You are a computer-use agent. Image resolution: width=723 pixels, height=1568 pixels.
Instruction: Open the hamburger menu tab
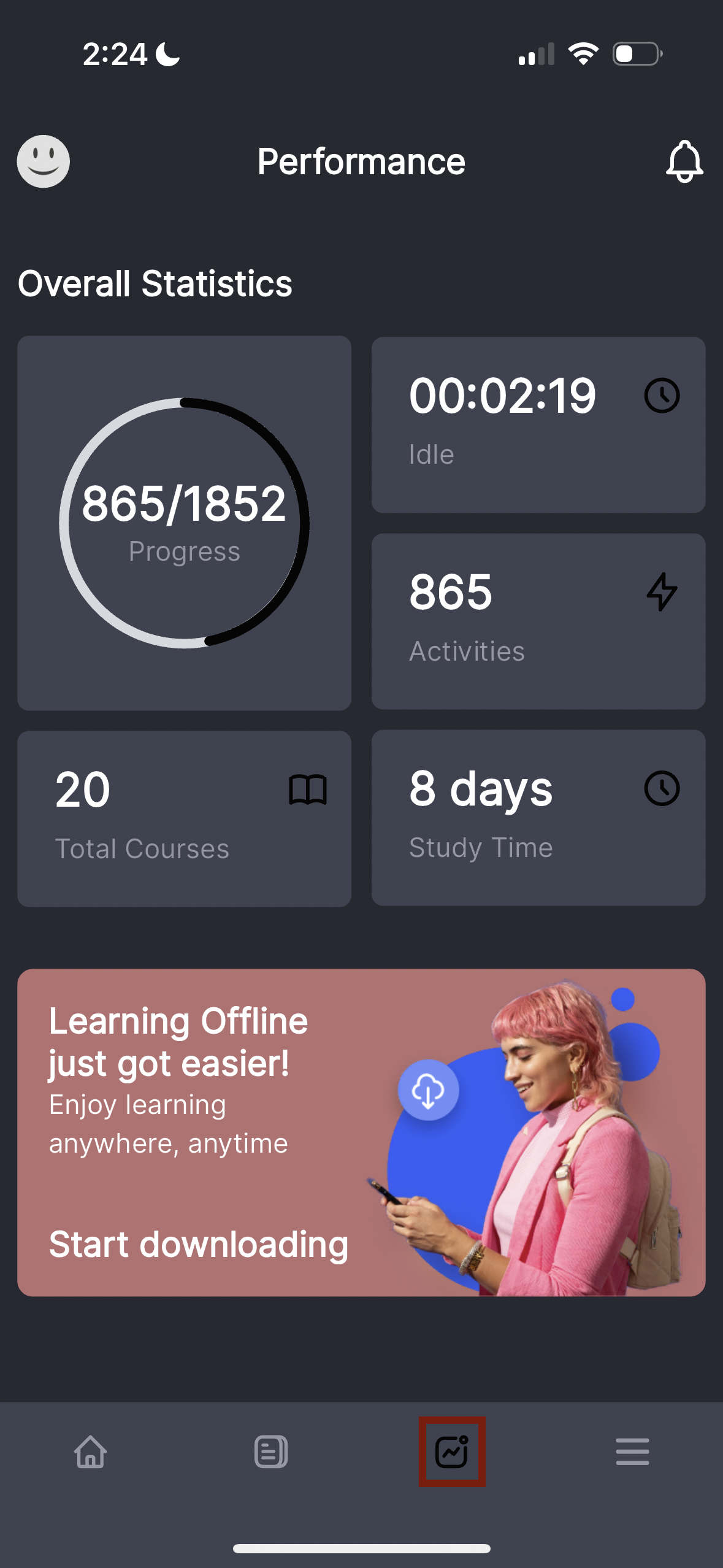(x=632, y=1451)
